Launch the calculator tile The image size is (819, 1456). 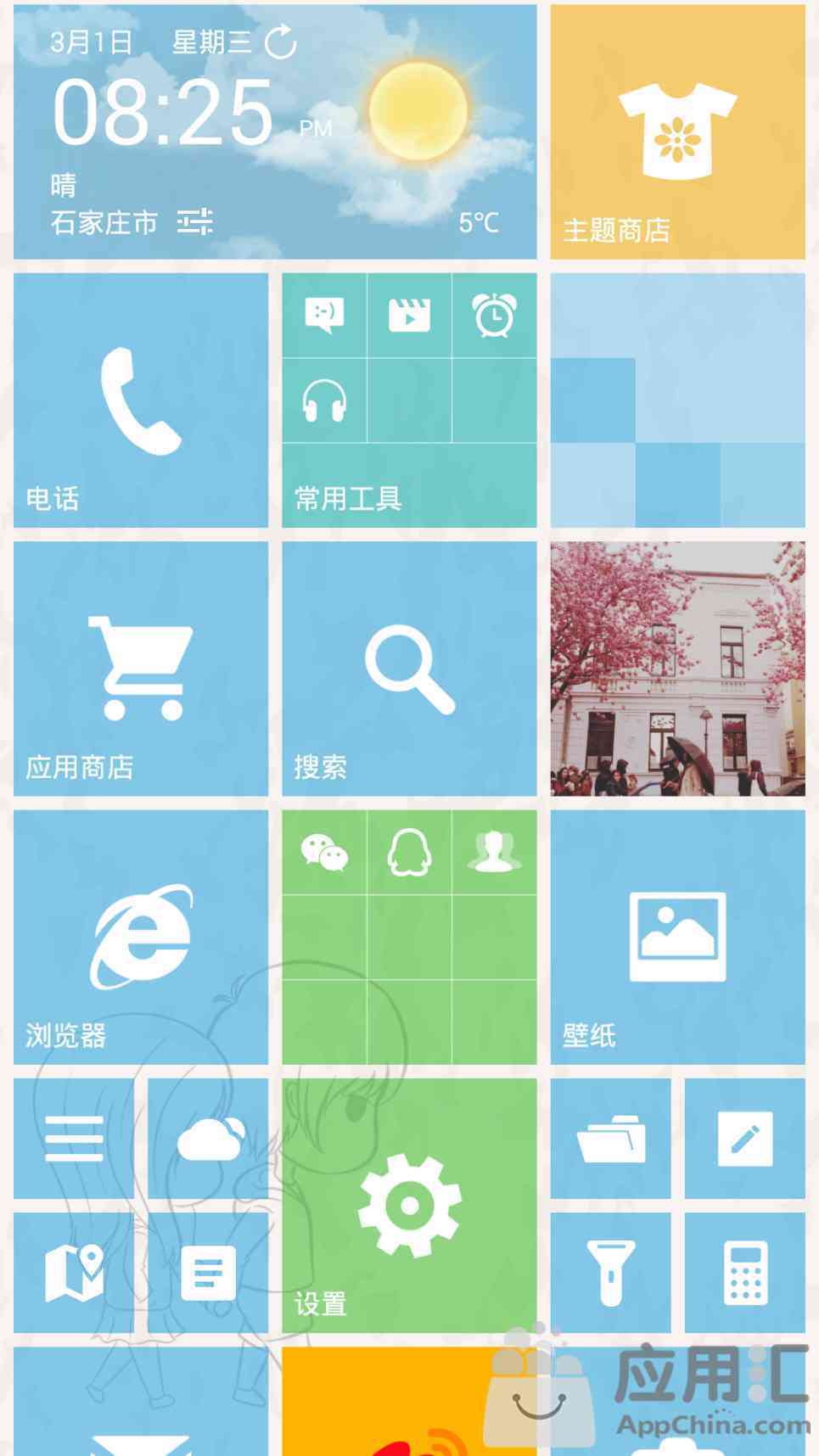[744, 1272]
